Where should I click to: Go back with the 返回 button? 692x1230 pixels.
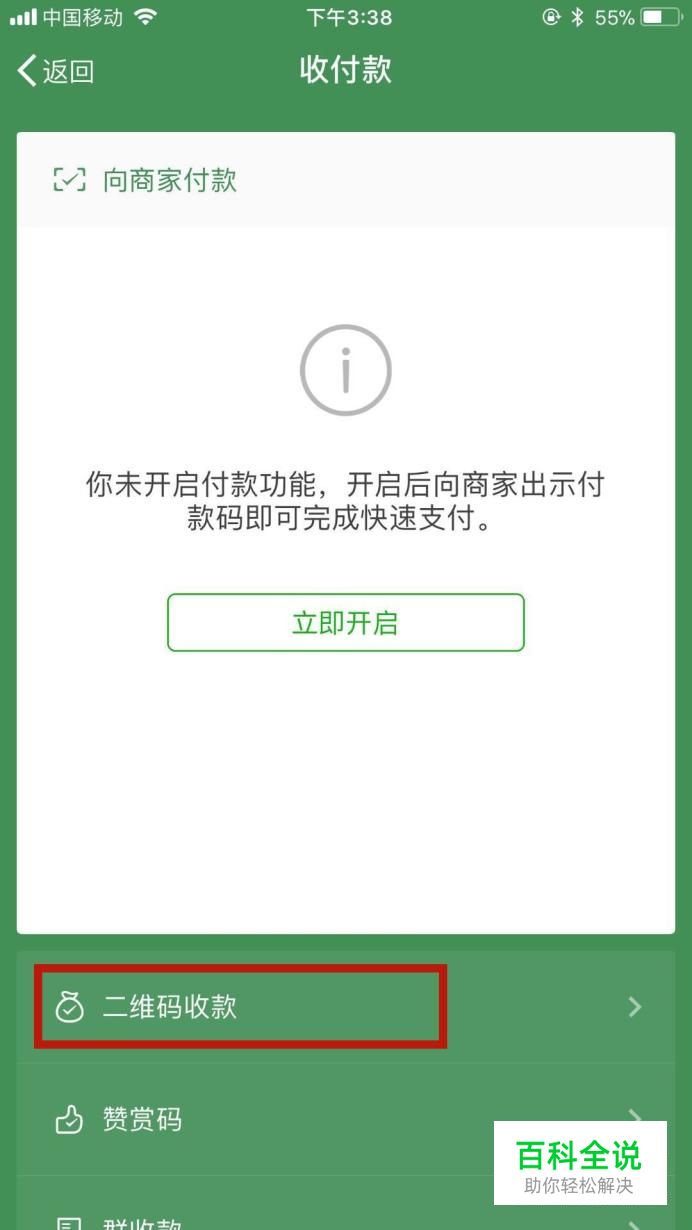56,71
